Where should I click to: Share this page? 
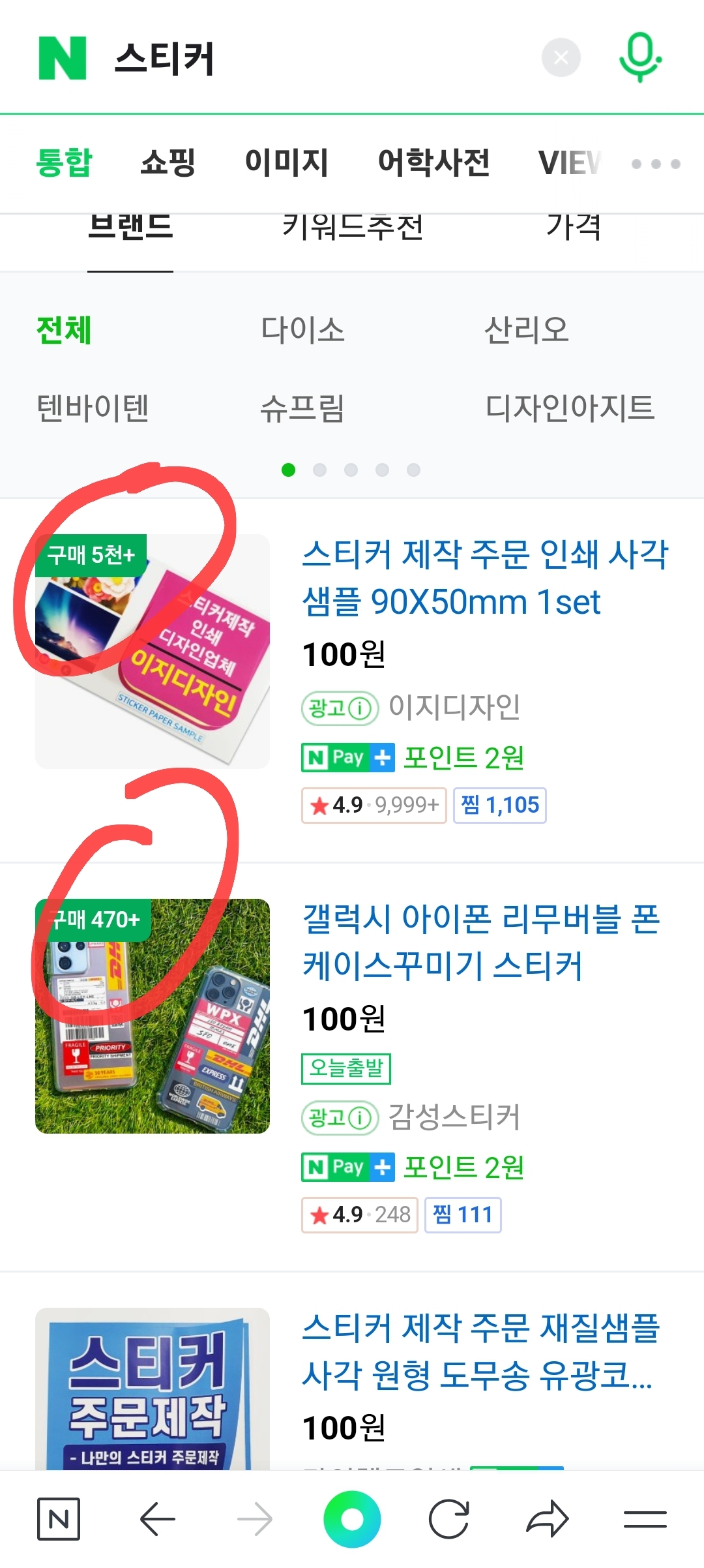[x=548, y=1519]
